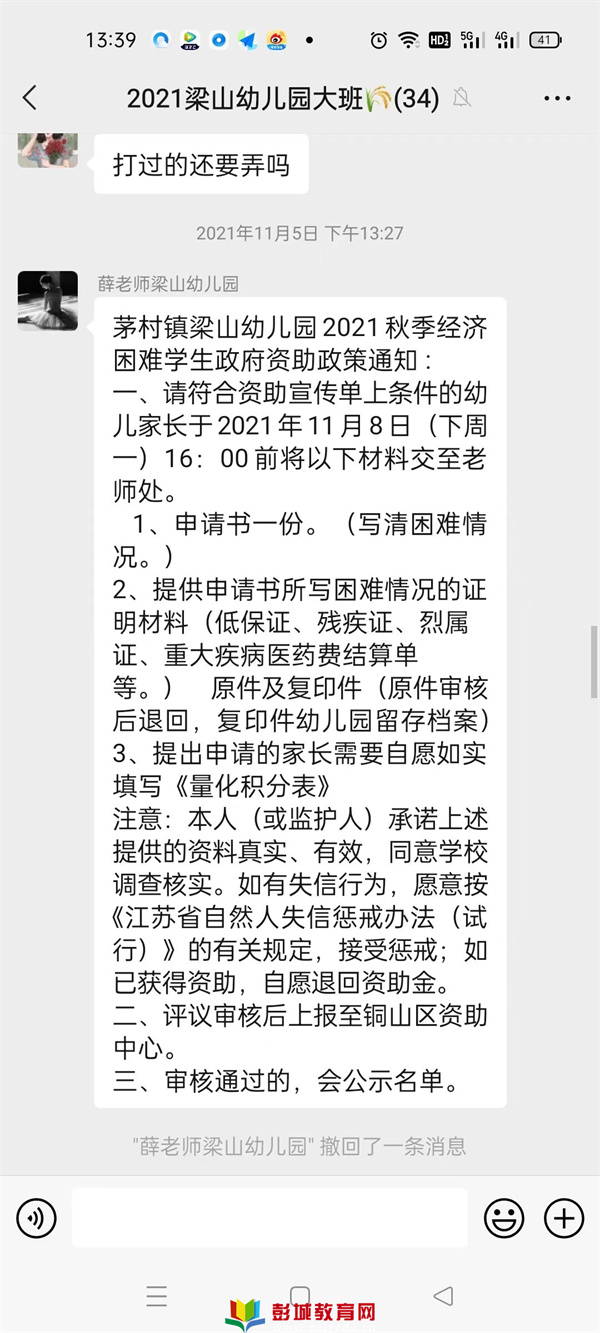Open the plus attachments panel
Image resolution: width=600 pixels, height=1333 pixels.
point(564,1217)
